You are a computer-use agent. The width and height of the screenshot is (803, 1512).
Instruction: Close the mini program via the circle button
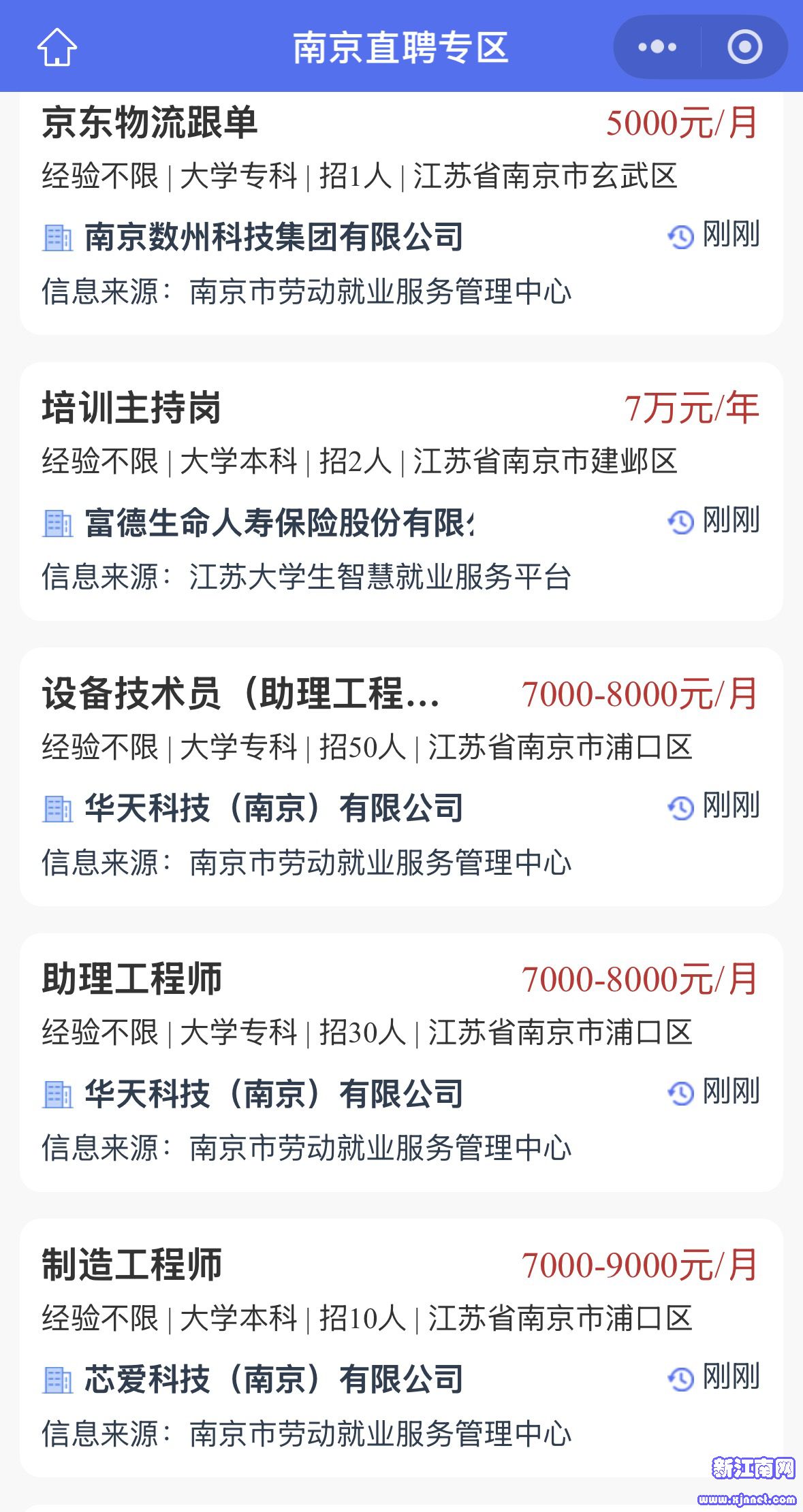tap(744, 47)
